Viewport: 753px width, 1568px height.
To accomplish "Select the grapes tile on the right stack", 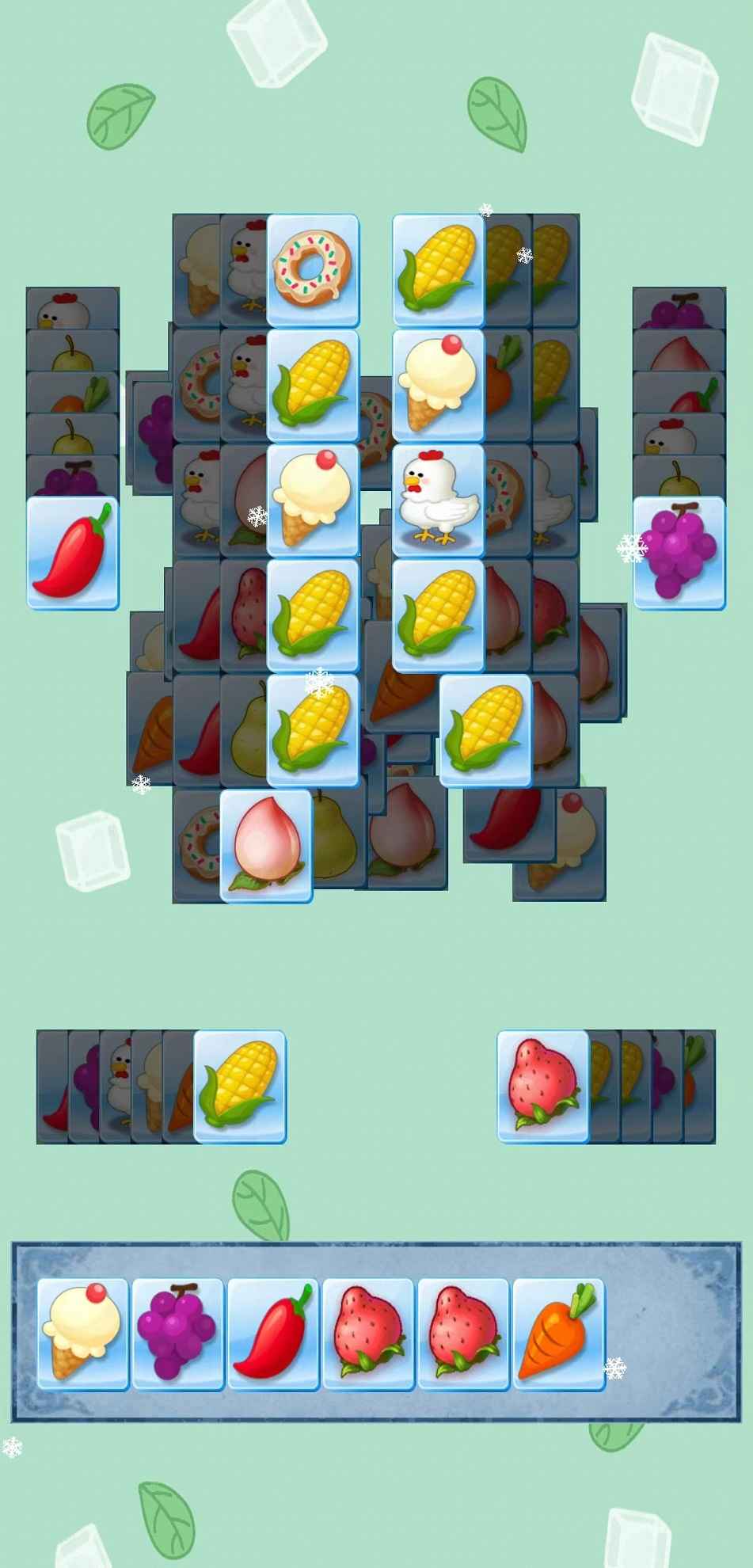I will (x=679, y=552).
